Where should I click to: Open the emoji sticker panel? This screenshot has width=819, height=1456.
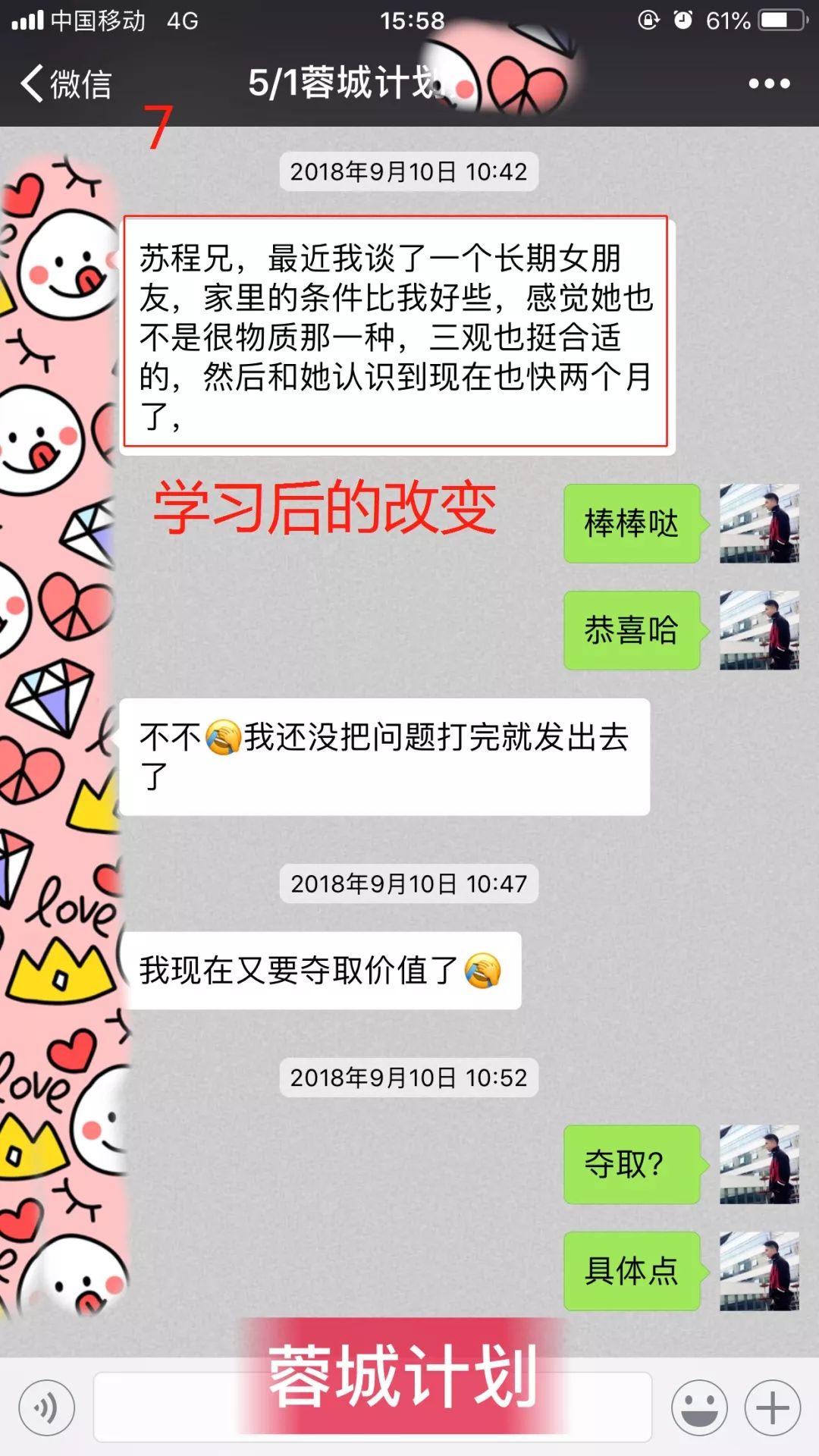click(x=699, y=1408)
